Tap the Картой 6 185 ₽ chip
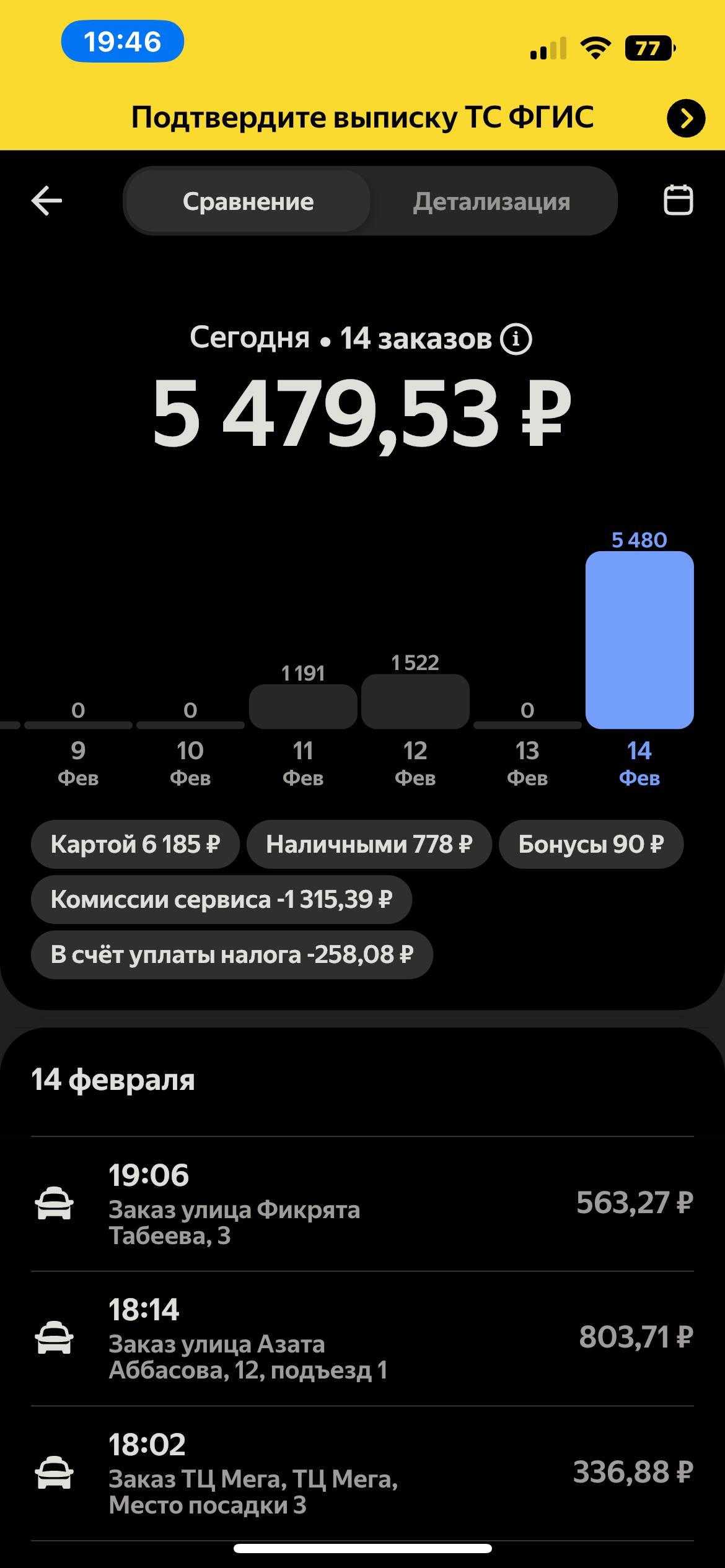 coord(135,845)
